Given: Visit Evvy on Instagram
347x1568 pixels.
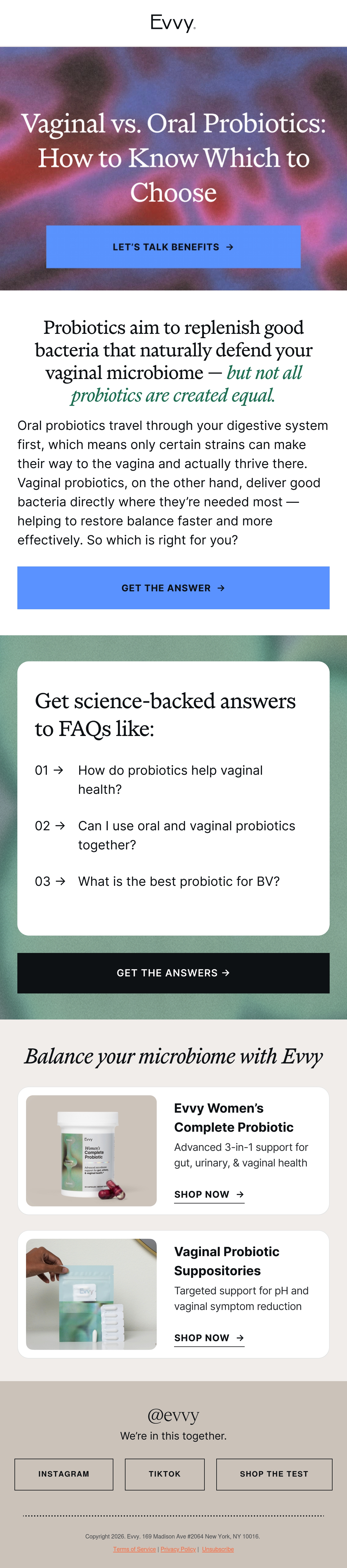Looking at the screenshot, I should [x=64, y=1474].
